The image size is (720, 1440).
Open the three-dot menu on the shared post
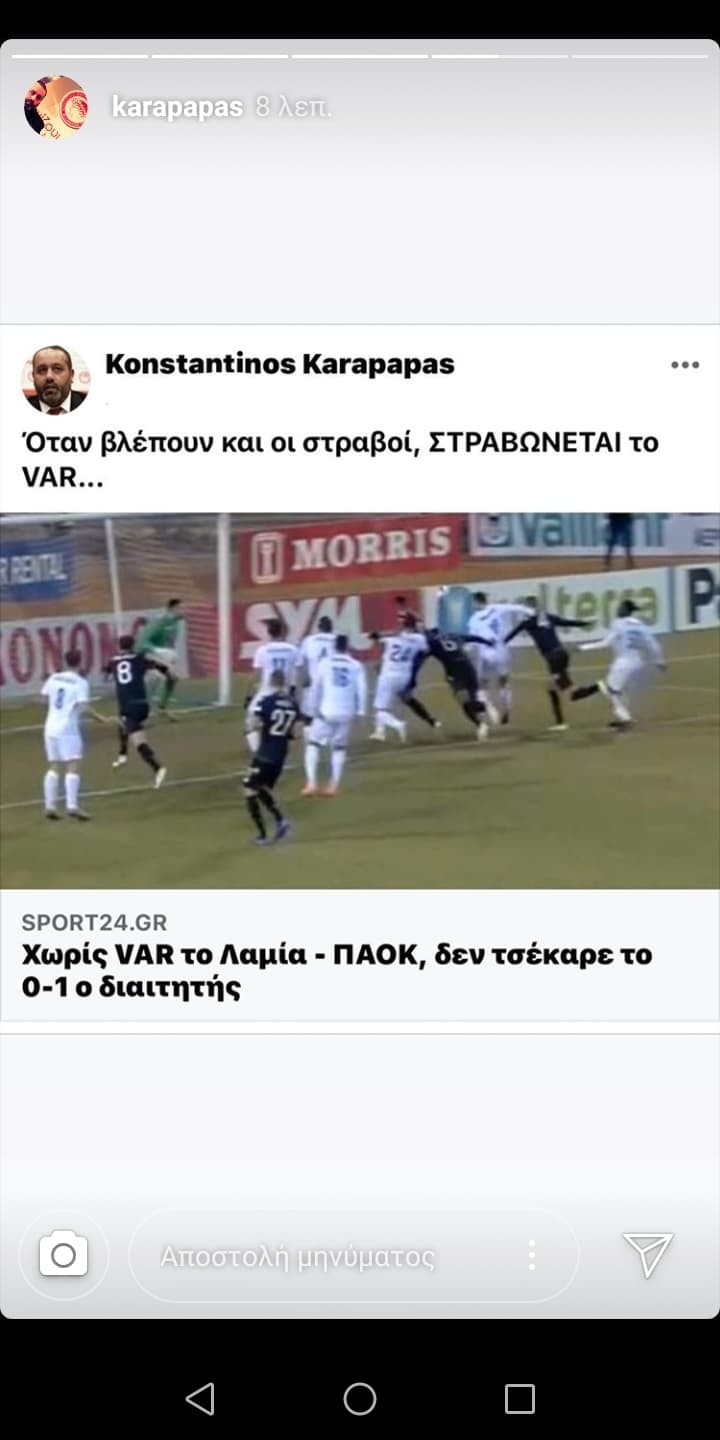[x=684, y=365]
